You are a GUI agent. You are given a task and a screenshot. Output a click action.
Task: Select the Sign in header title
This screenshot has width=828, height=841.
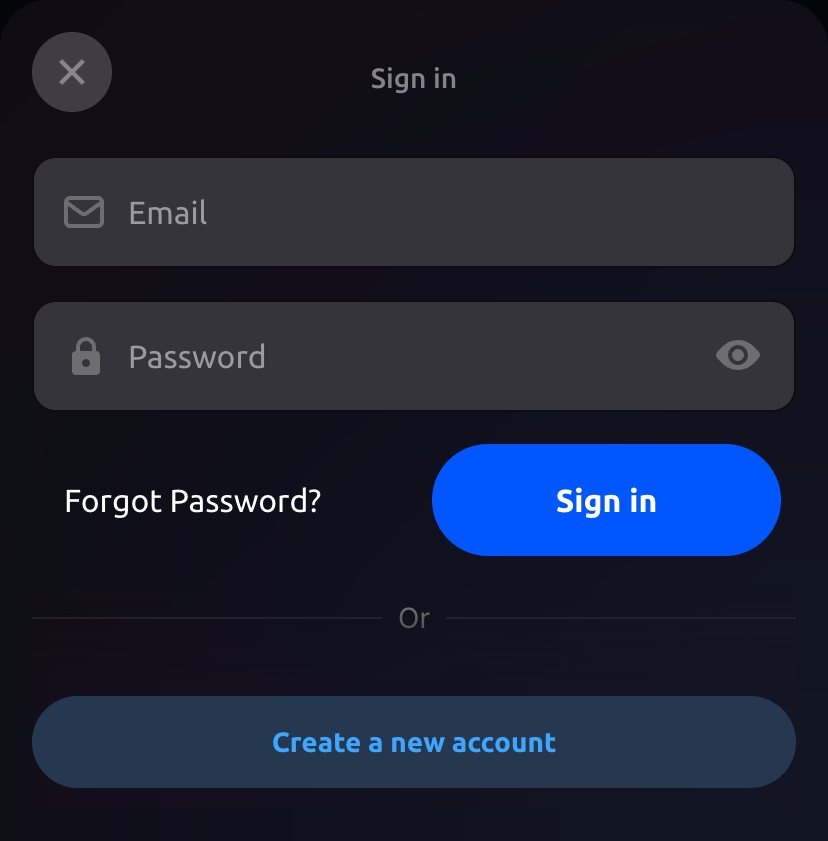click(413, 78)
